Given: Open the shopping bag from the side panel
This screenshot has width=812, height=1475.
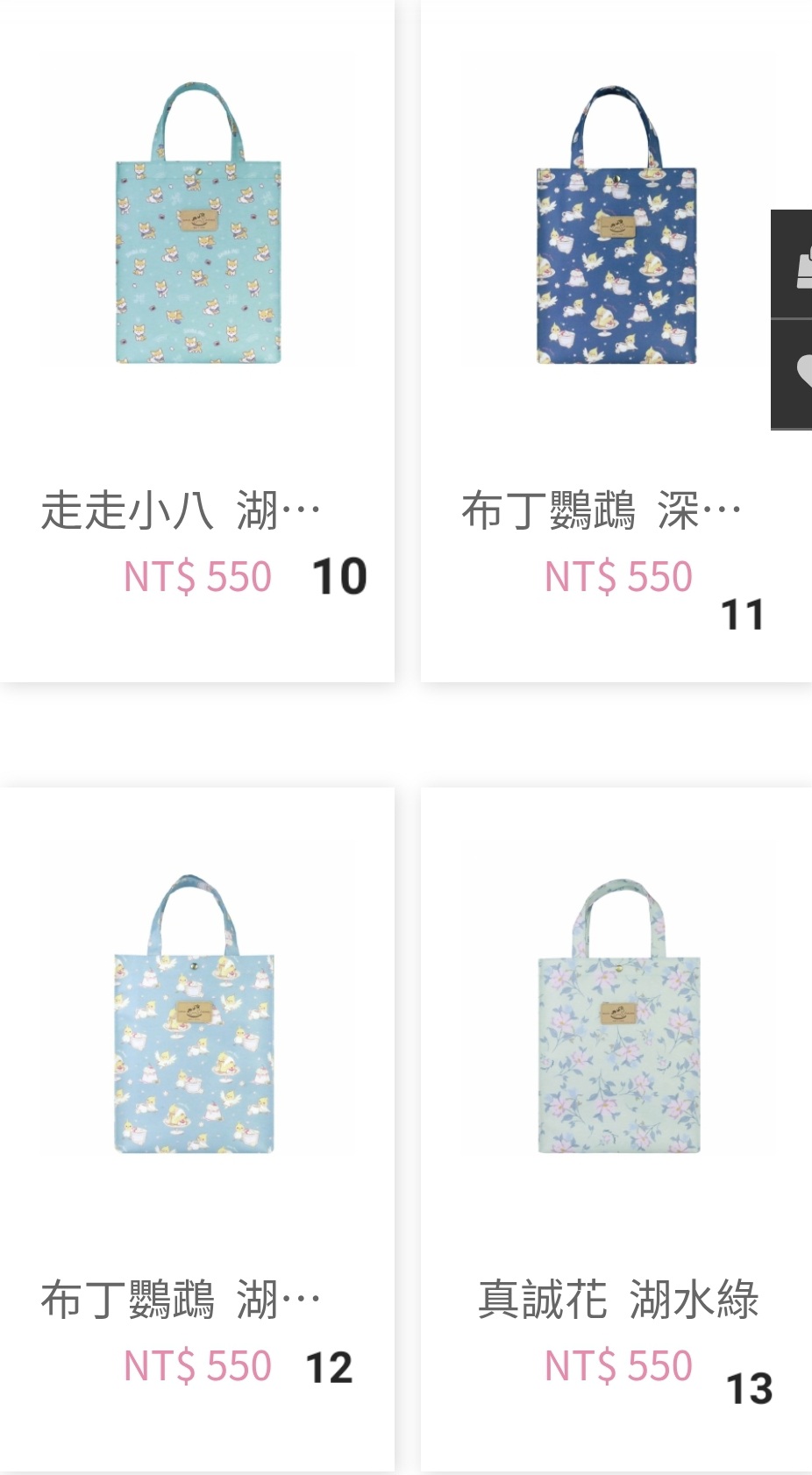Looking at the screenshot, I should (794, 265).
